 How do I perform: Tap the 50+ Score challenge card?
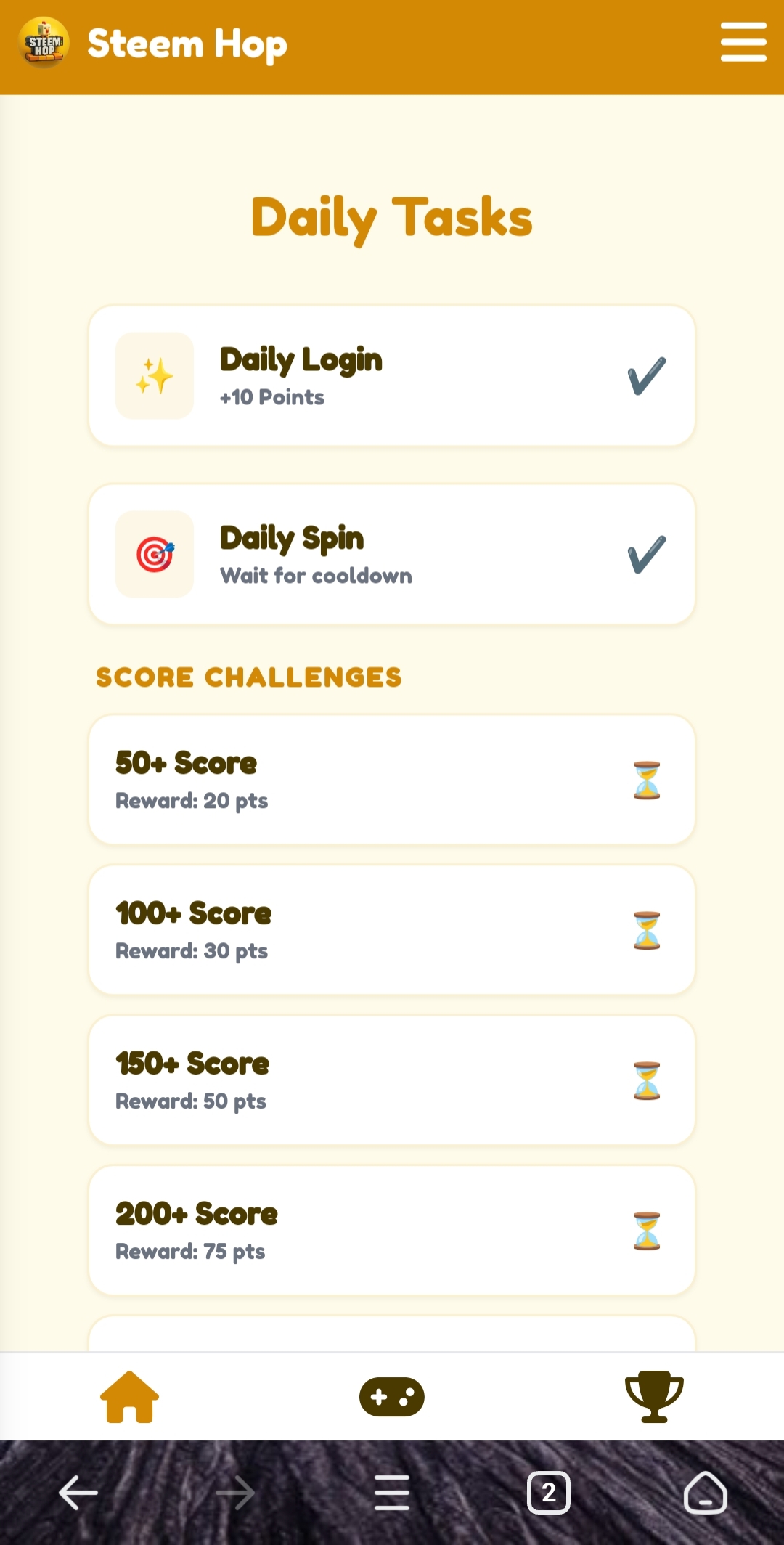pos(392,780)
